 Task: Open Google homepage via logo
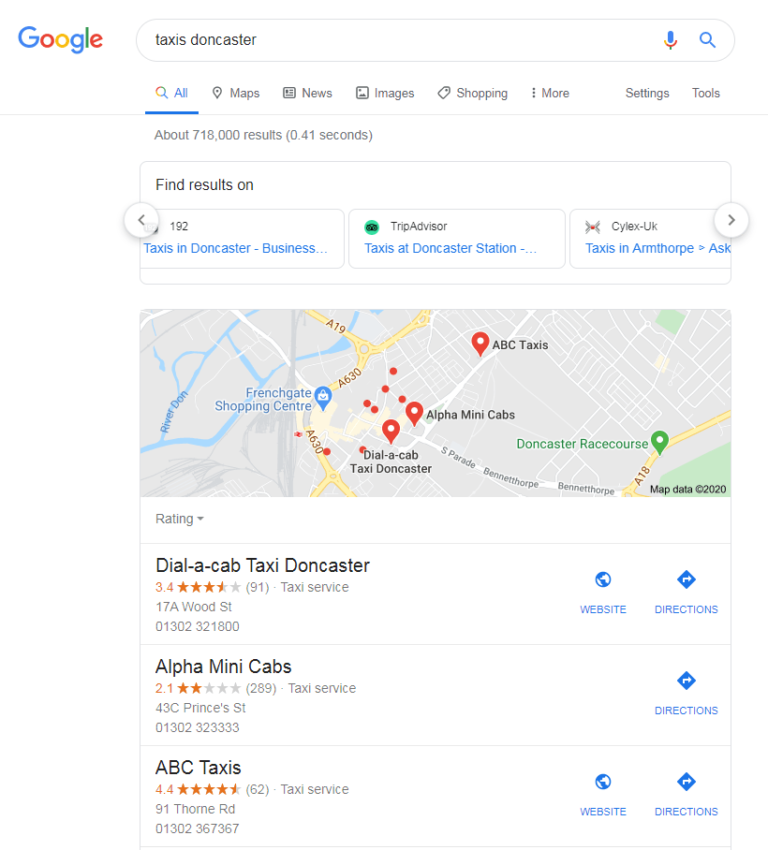(60, 40)
